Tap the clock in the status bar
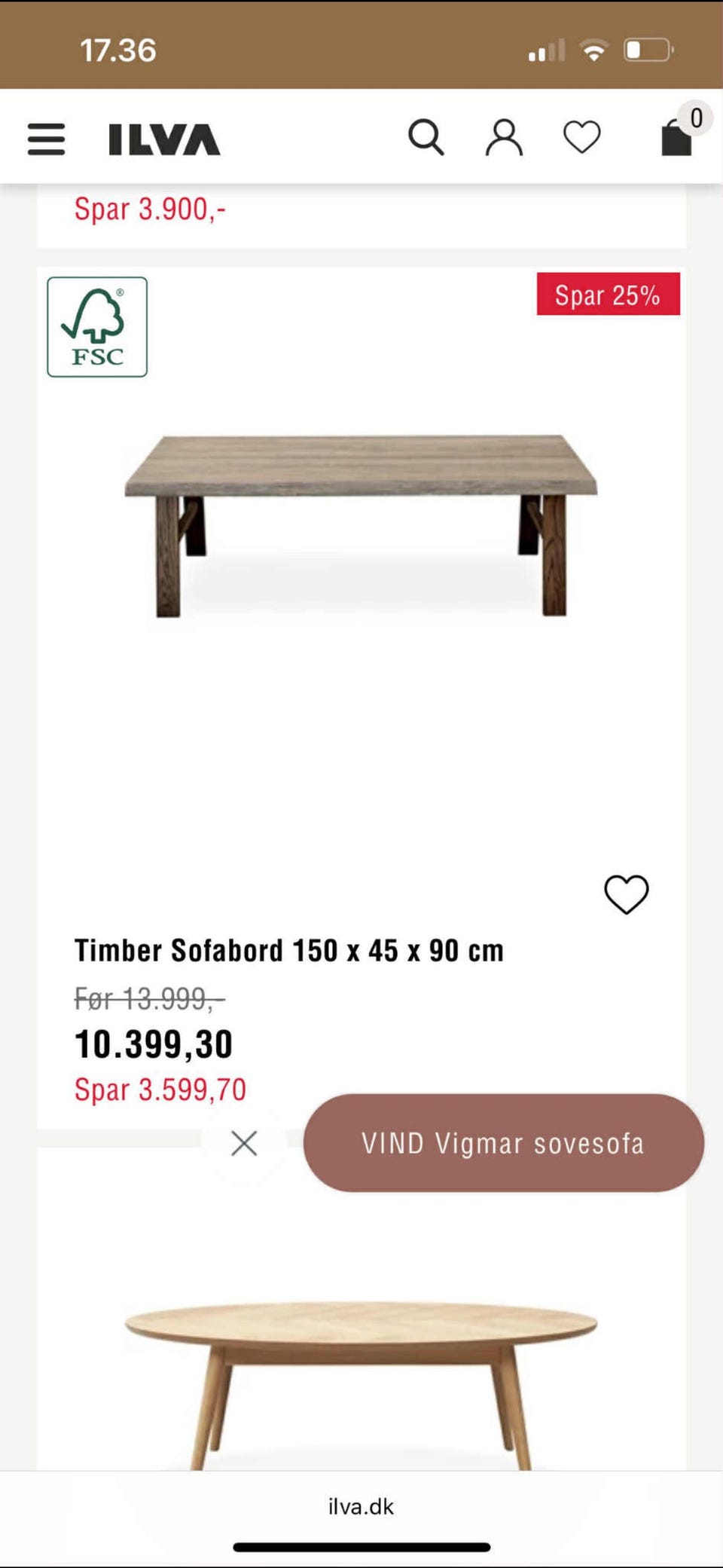Screen dimensions: 723x1568 (x=118, y=50)
